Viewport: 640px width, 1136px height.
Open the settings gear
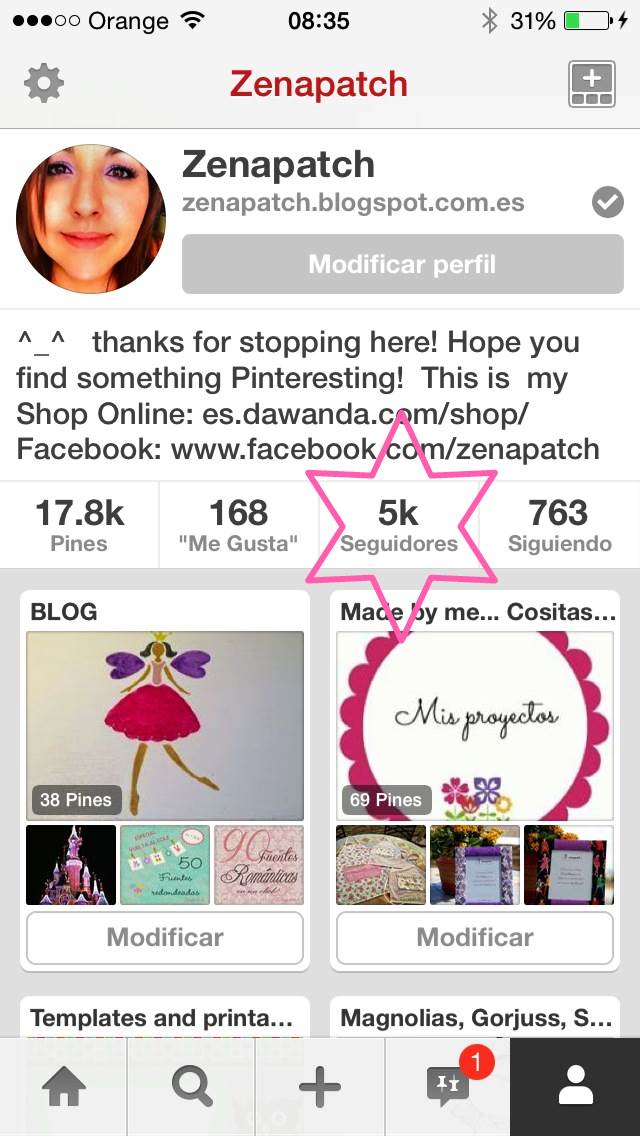coord(44,83)
